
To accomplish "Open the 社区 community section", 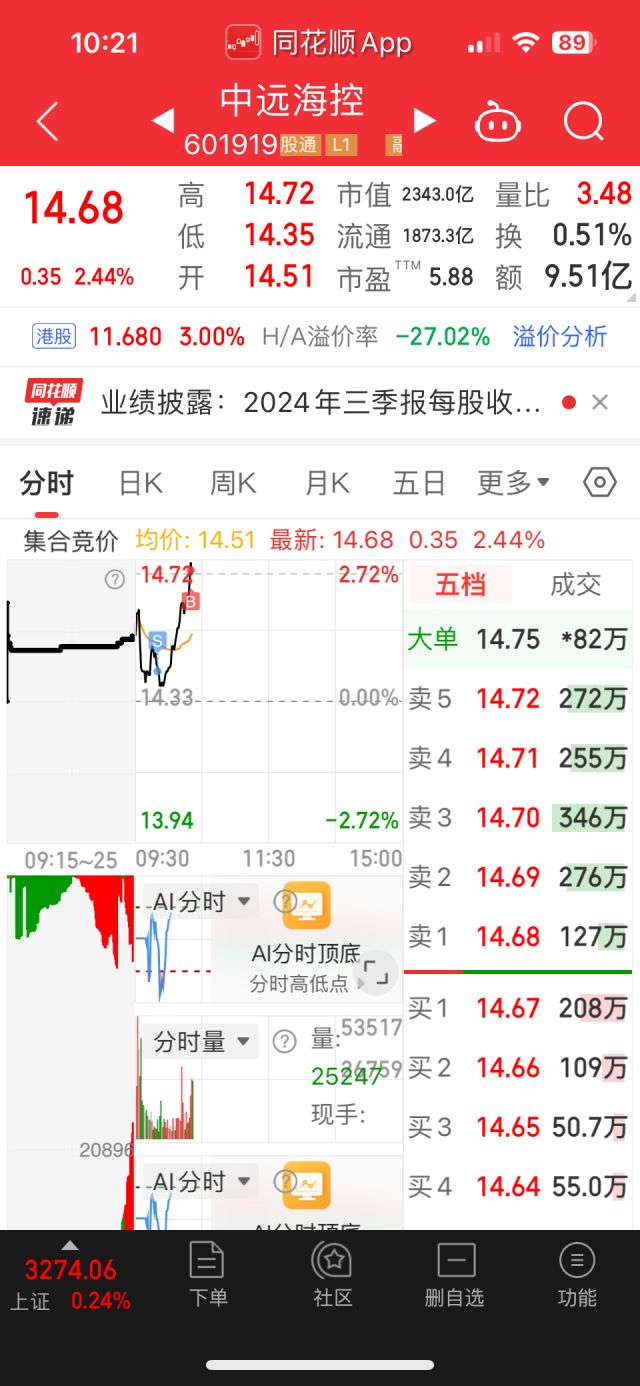I will pos(332,1275).
